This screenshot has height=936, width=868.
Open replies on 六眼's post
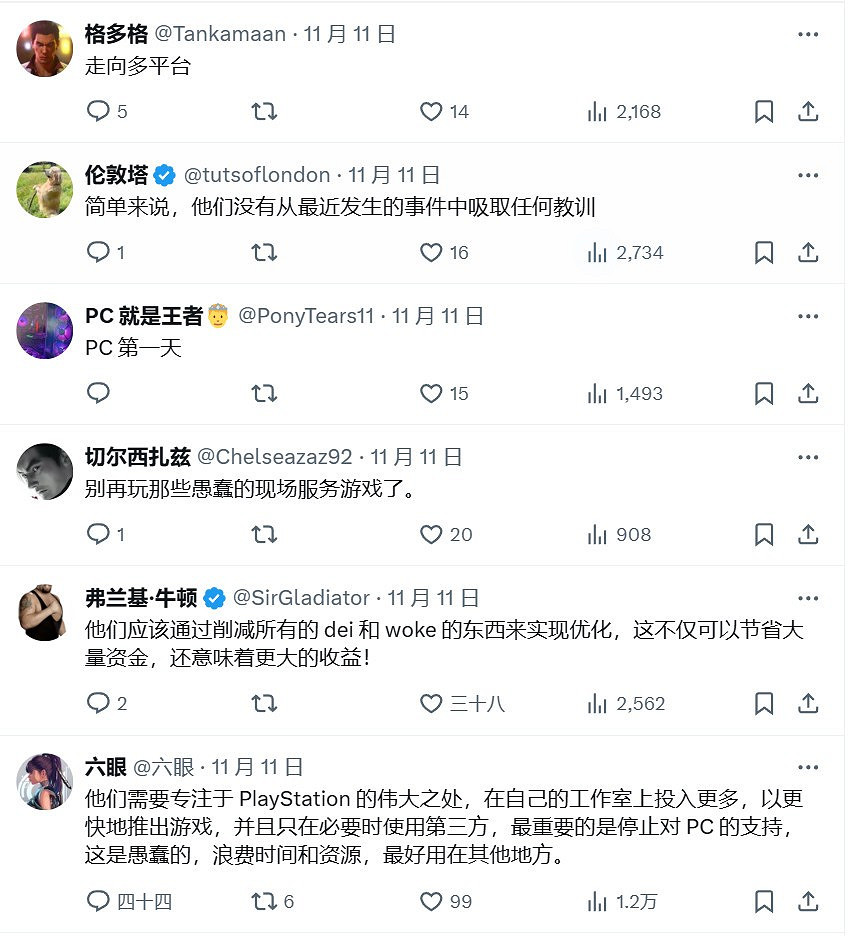pyautogui.click(x=98, y=902)
